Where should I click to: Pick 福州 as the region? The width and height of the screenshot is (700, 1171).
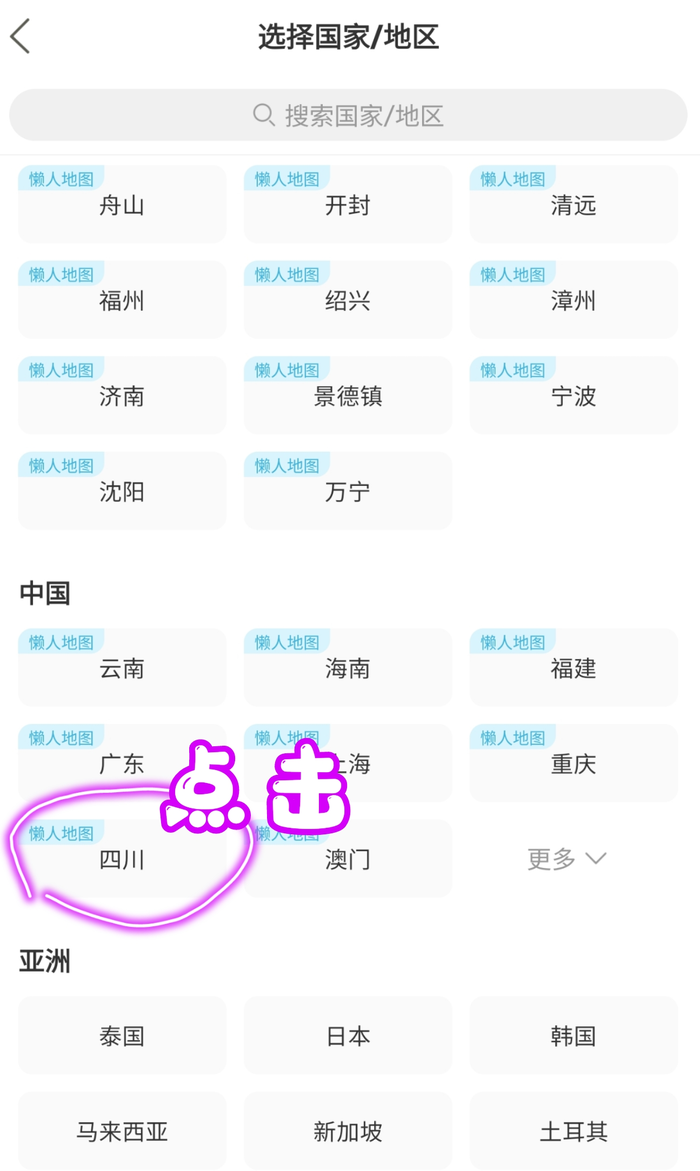122,300
